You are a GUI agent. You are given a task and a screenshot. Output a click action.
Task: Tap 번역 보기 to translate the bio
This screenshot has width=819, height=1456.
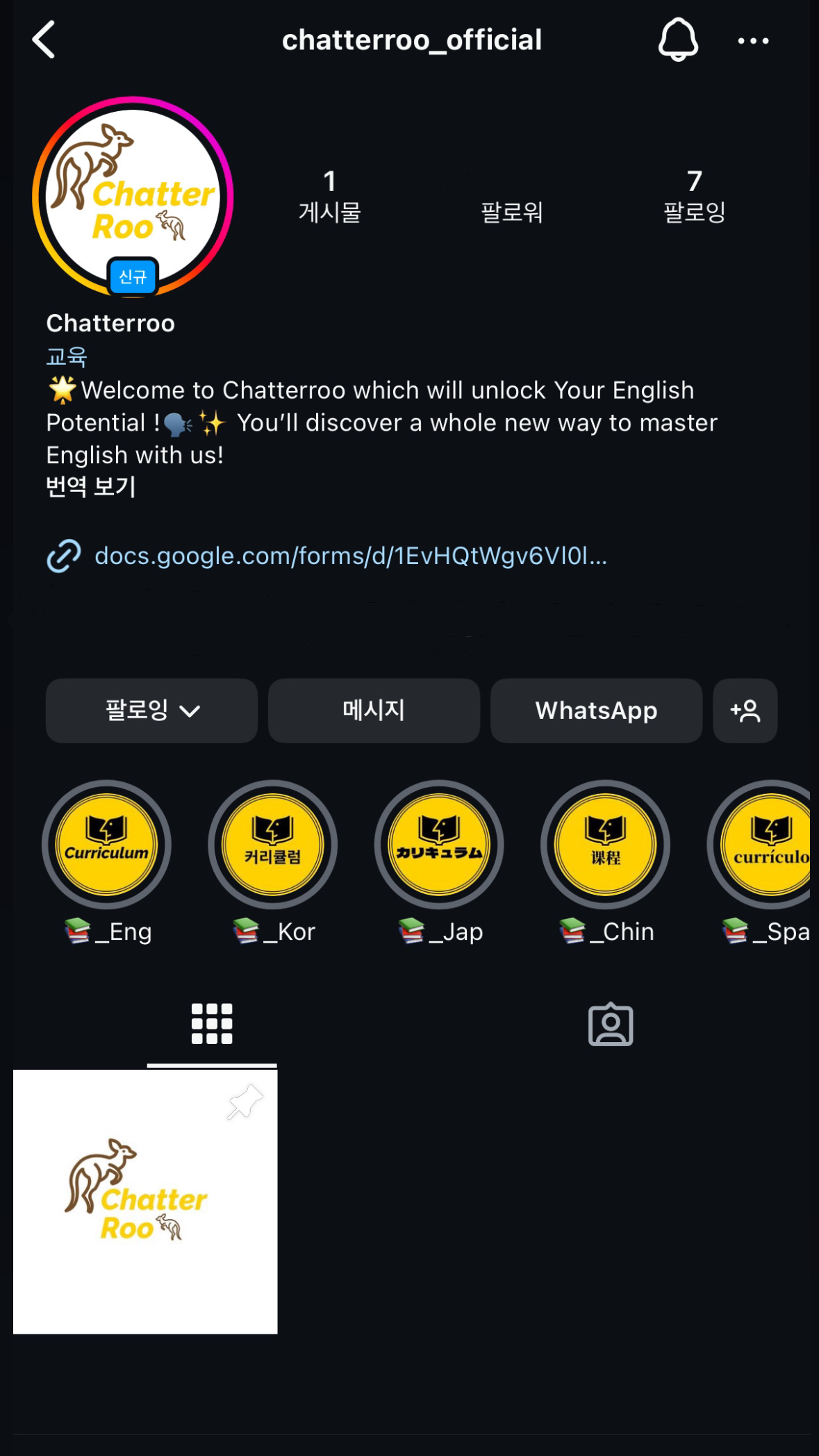[91, 486]
